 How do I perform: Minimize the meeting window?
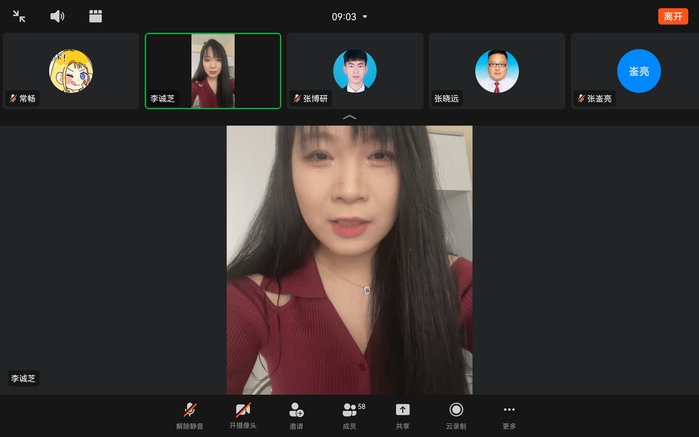[19, 16]
